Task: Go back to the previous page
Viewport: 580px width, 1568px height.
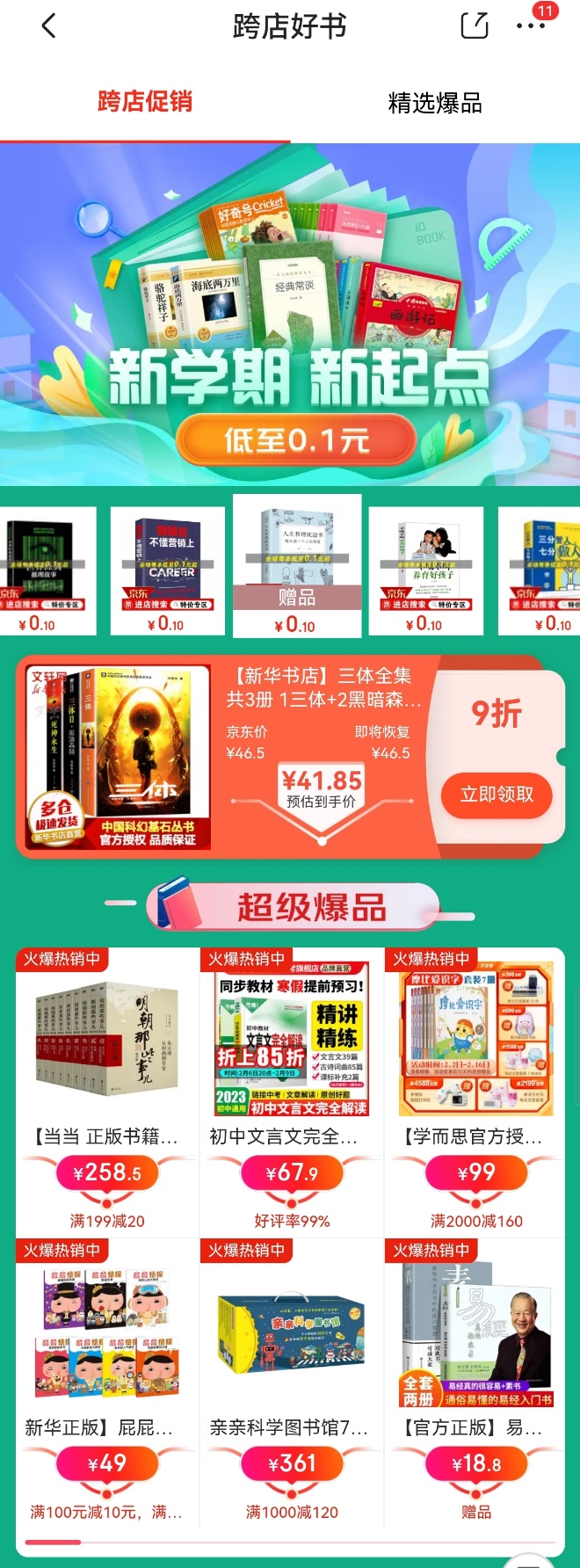Action: [x=48, y=26]
